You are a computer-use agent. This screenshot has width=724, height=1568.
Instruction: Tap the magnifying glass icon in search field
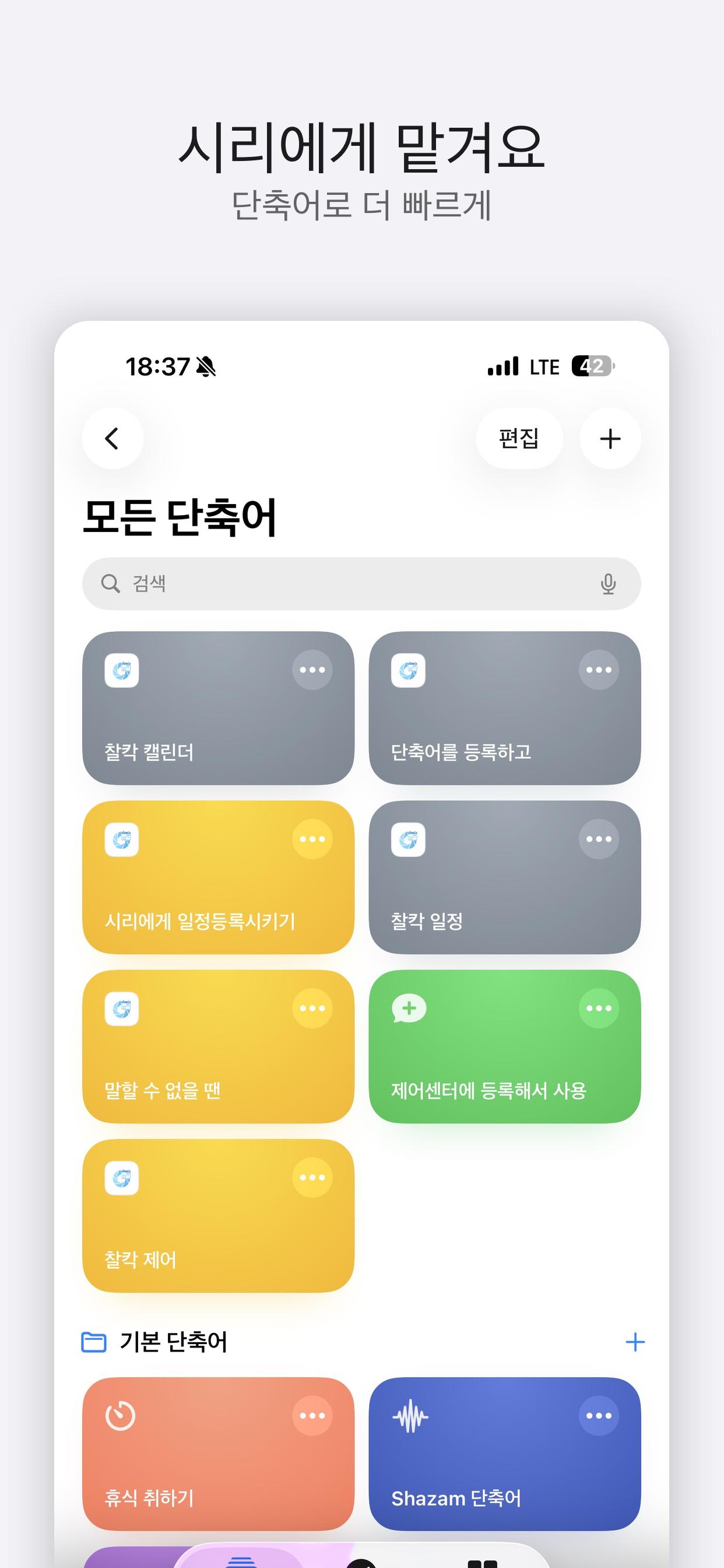click(110, 583)
